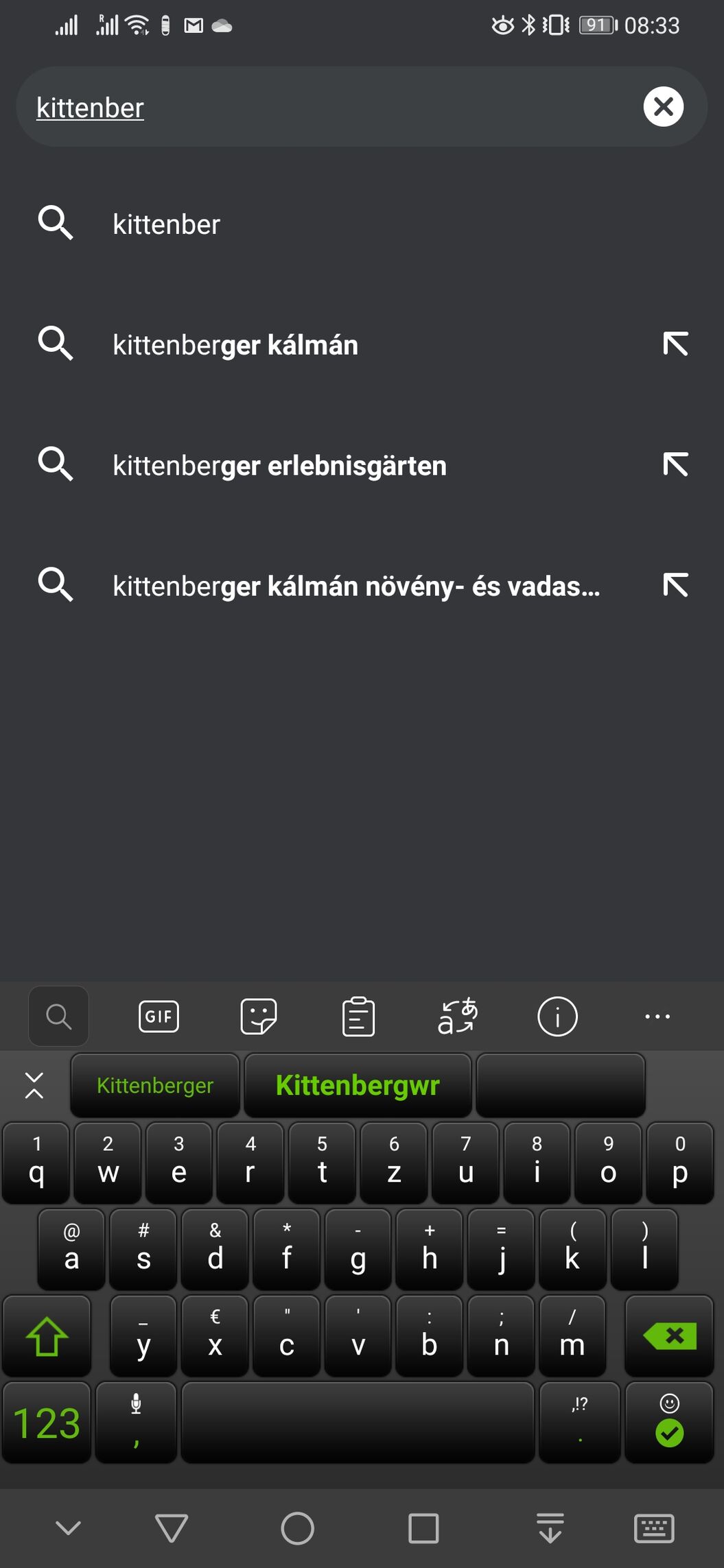Switch keyboard to the 123 number layout
Viewport: 724px width, 1568px height.
pyautogui.click(x=47, y=1423)
